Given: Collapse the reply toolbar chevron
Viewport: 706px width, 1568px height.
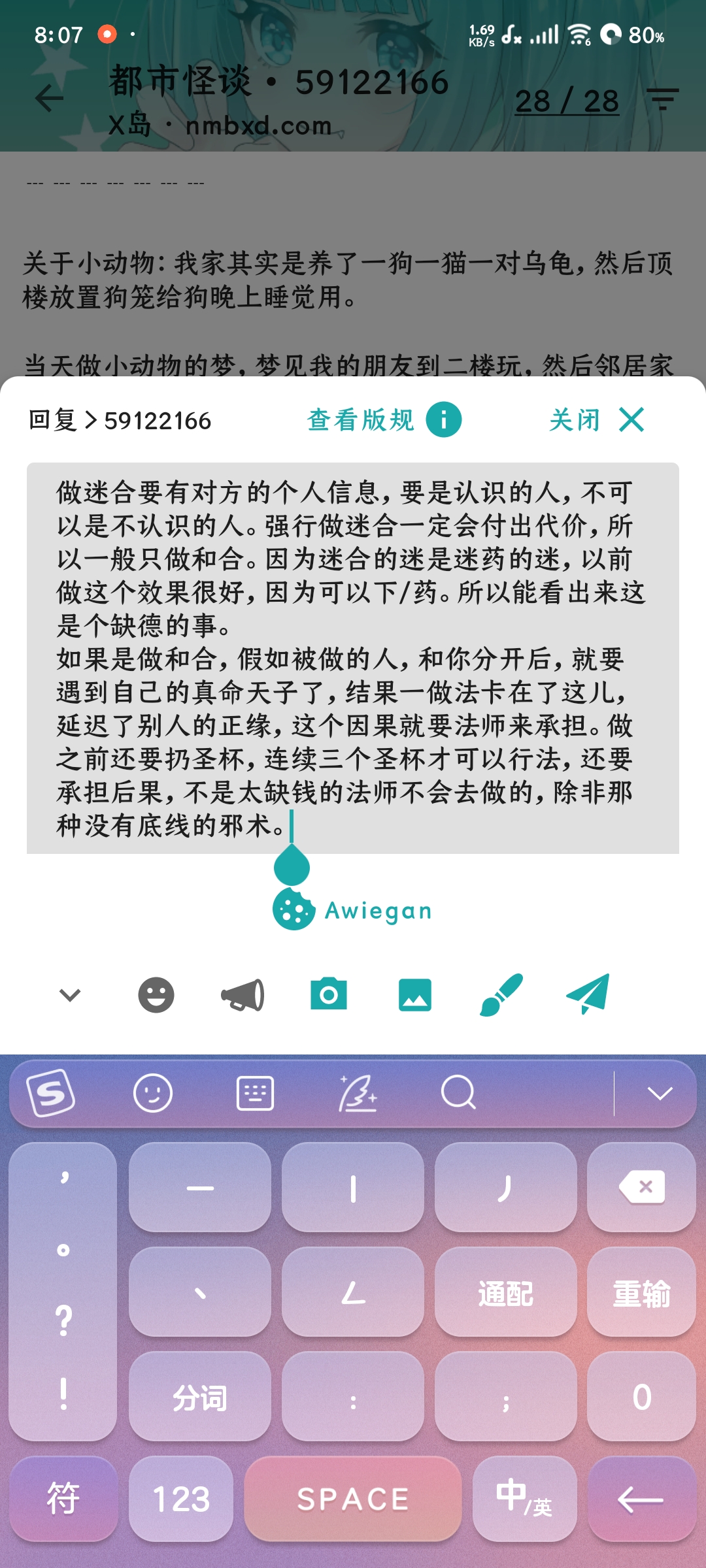Looking at the screenshot, I should click(70, 995).
